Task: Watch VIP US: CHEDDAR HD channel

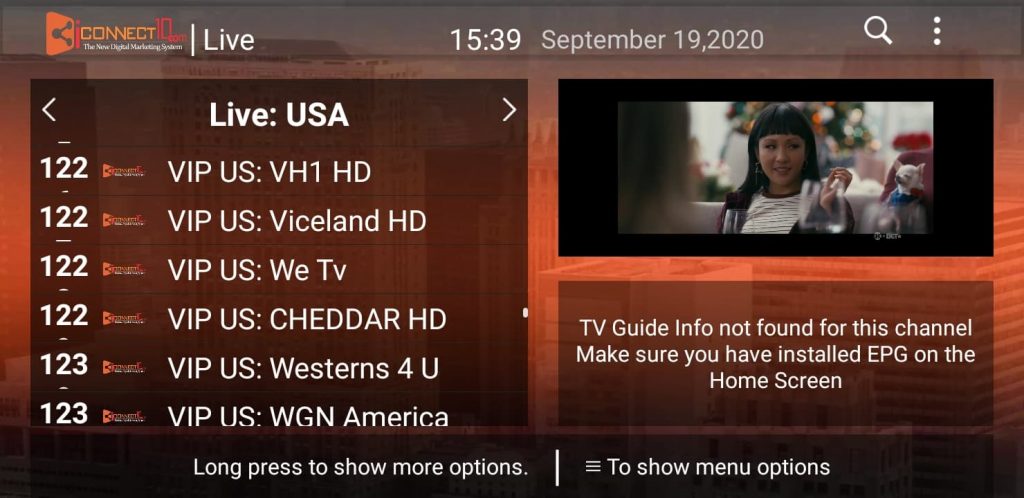Action: (306, 319)
